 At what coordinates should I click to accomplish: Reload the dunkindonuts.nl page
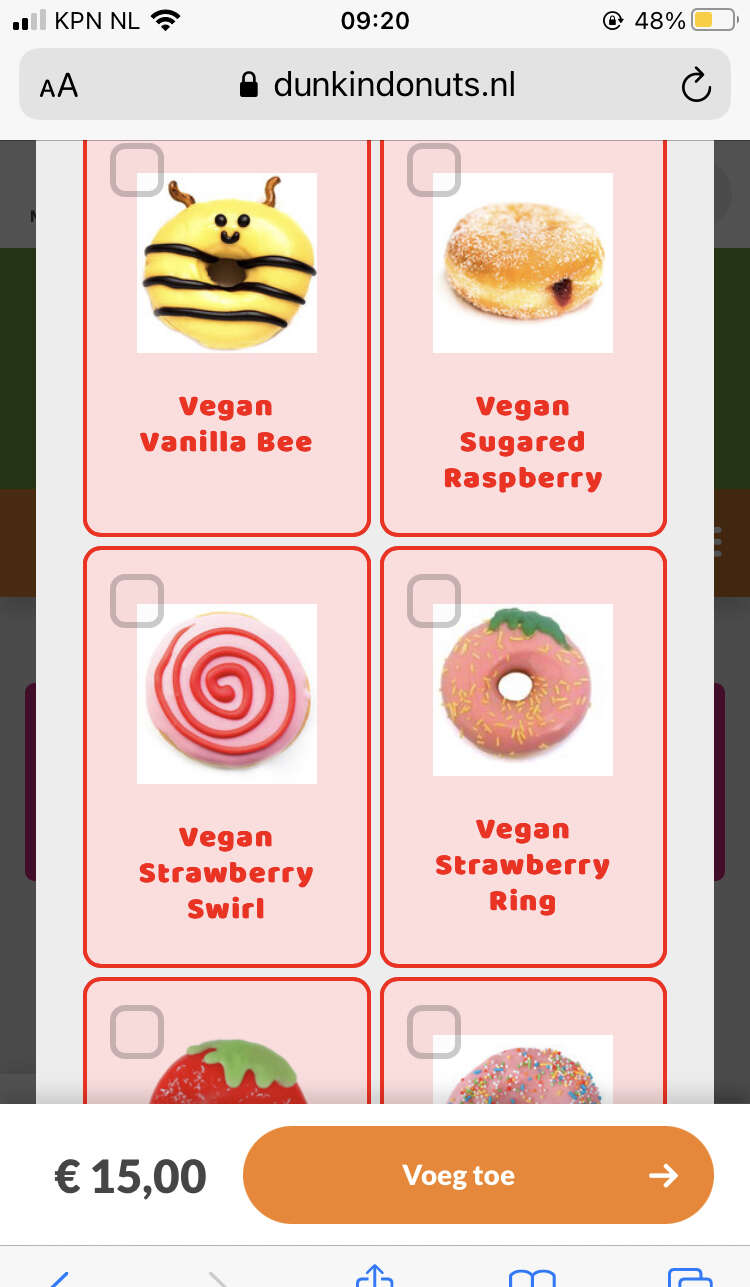[695, 85]
